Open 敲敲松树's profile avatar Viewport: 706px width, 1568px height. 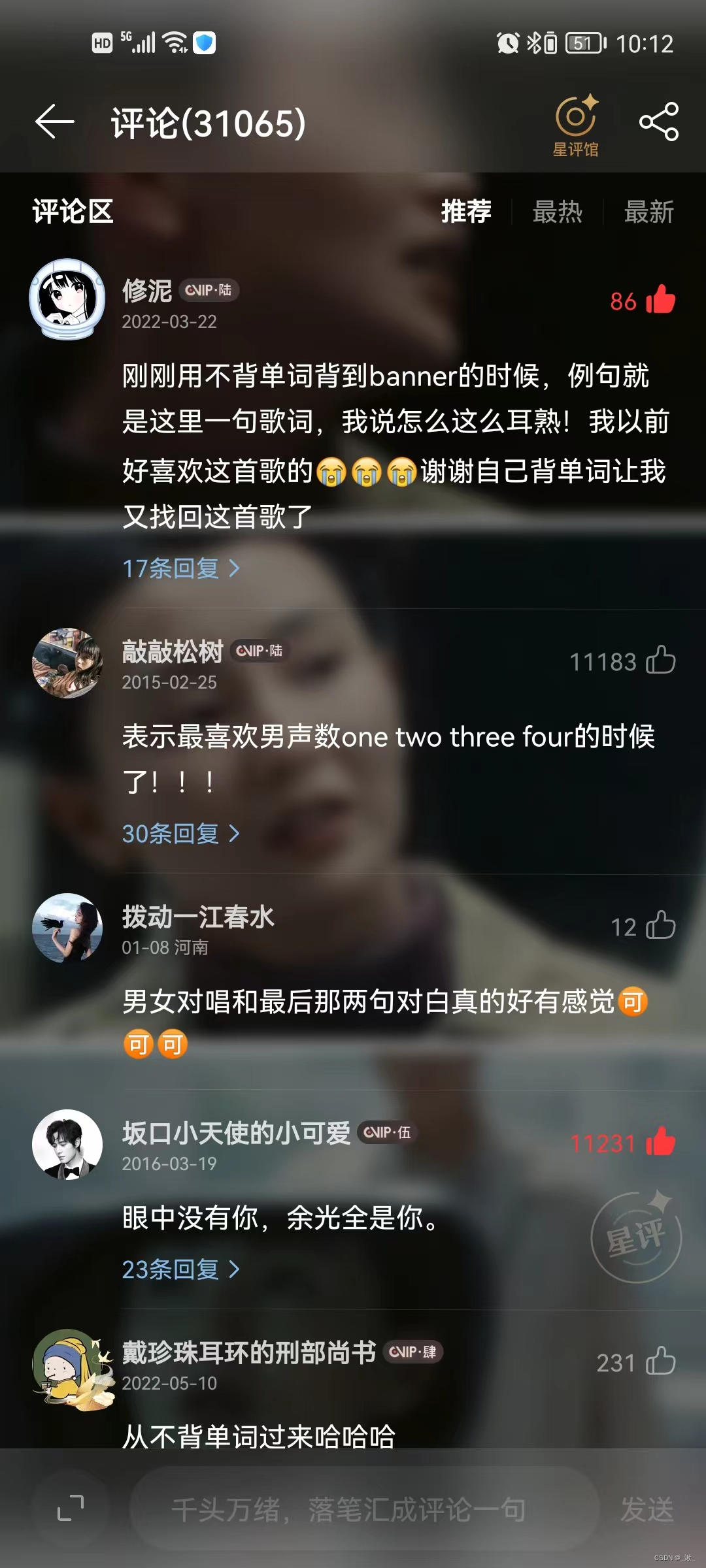(x=67, y=663)
